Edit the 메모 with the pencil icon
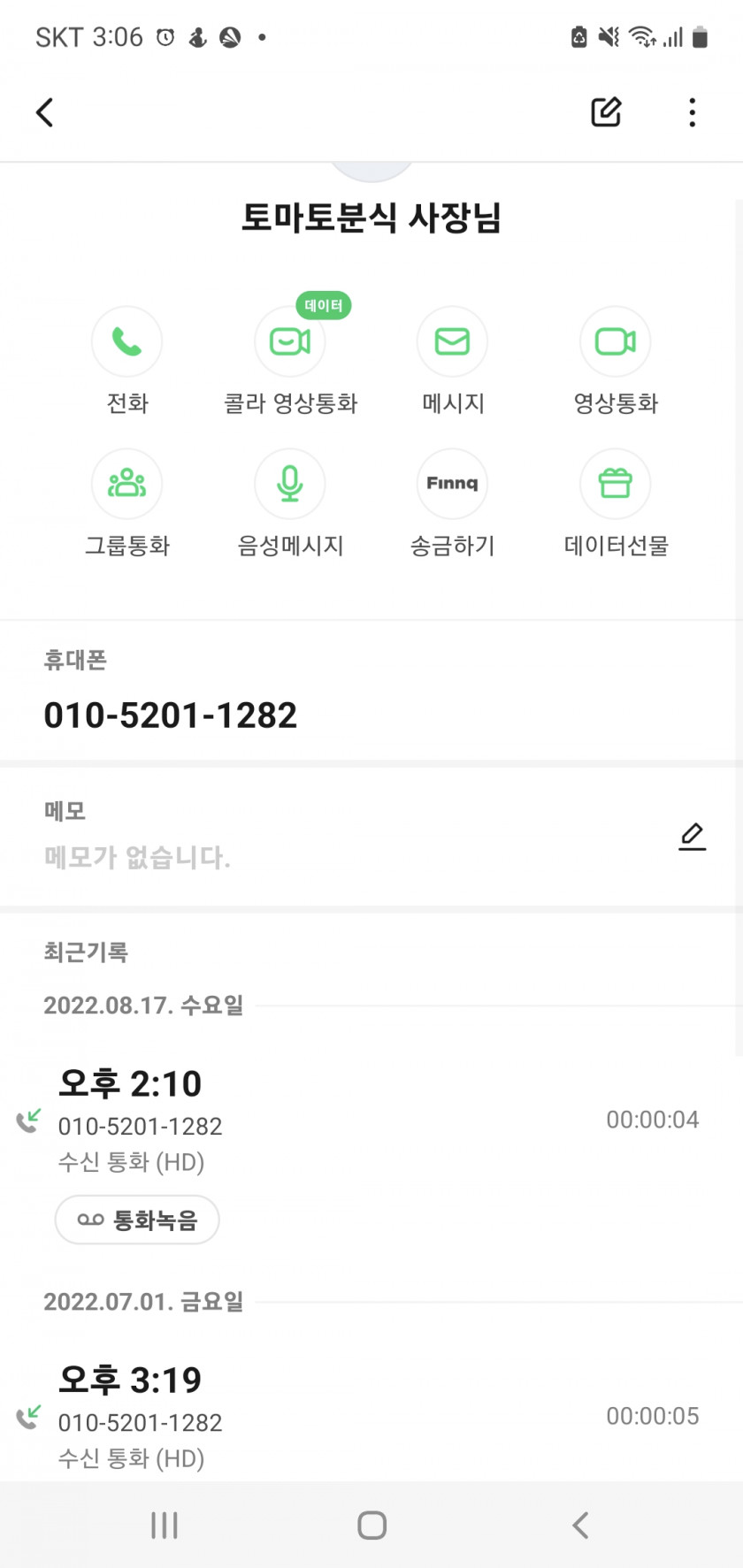743x1568 pixels. [692, 837]
